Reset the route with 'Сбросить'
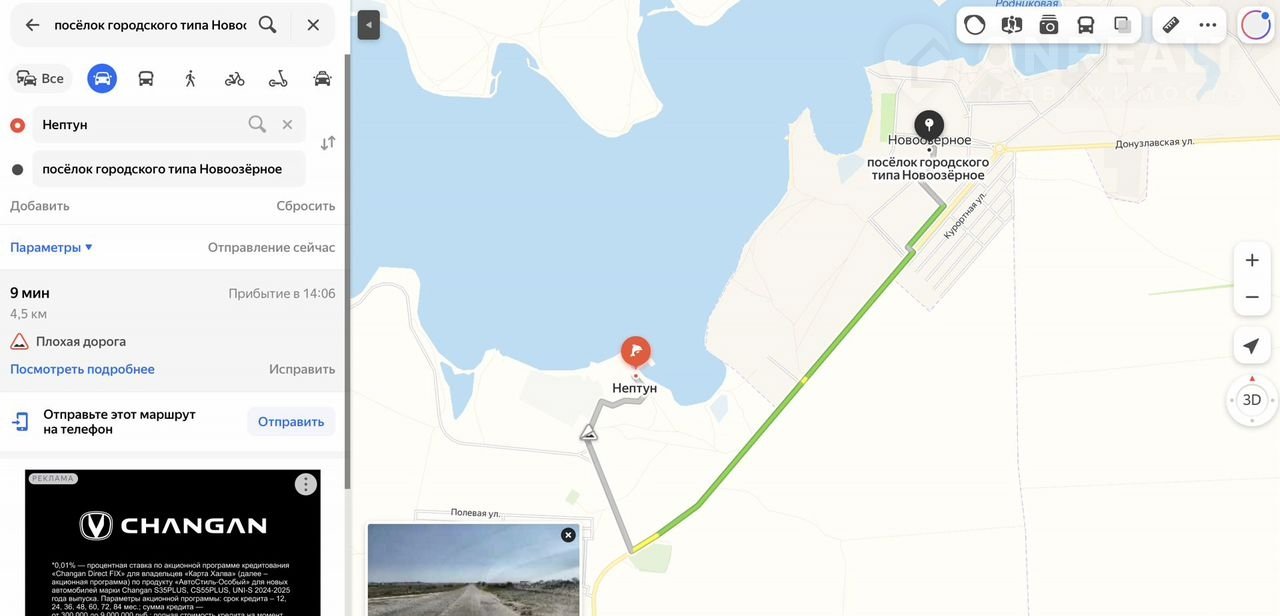Screen dimensions: 1280x616 [x=305, y=206]
